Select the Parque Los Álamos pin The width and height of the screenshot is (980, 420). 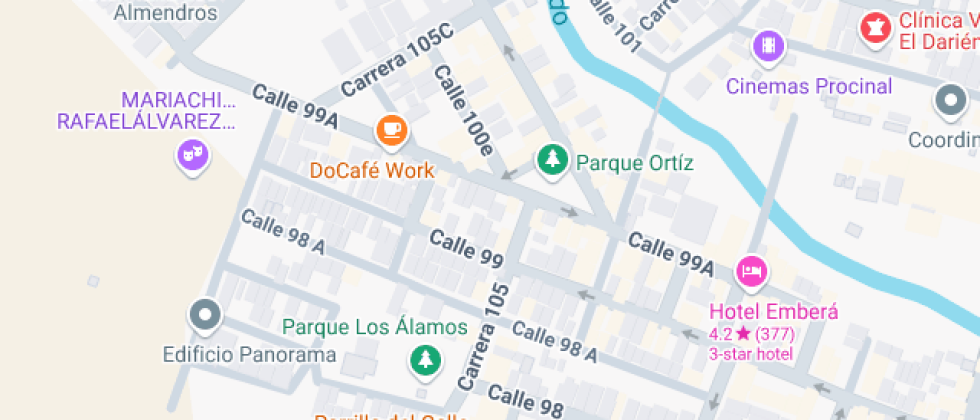click(427, 360)
